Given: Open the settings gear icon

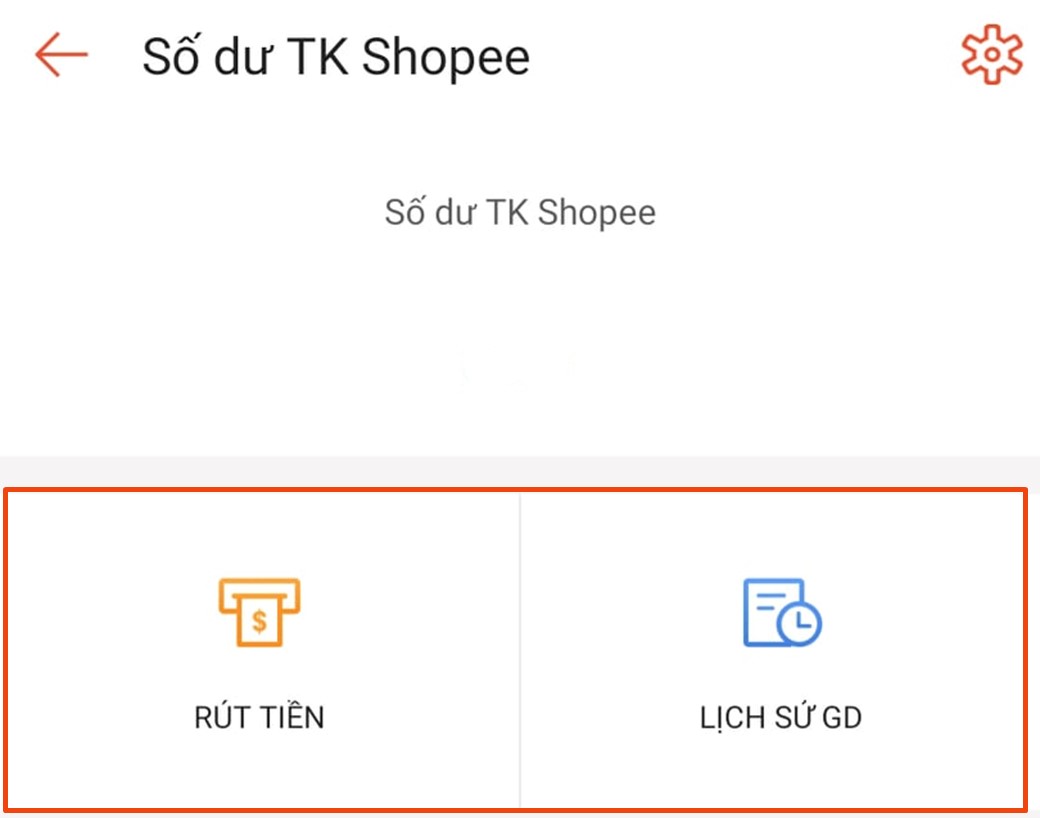Looking at the screenshot, I should click(991, 56).
